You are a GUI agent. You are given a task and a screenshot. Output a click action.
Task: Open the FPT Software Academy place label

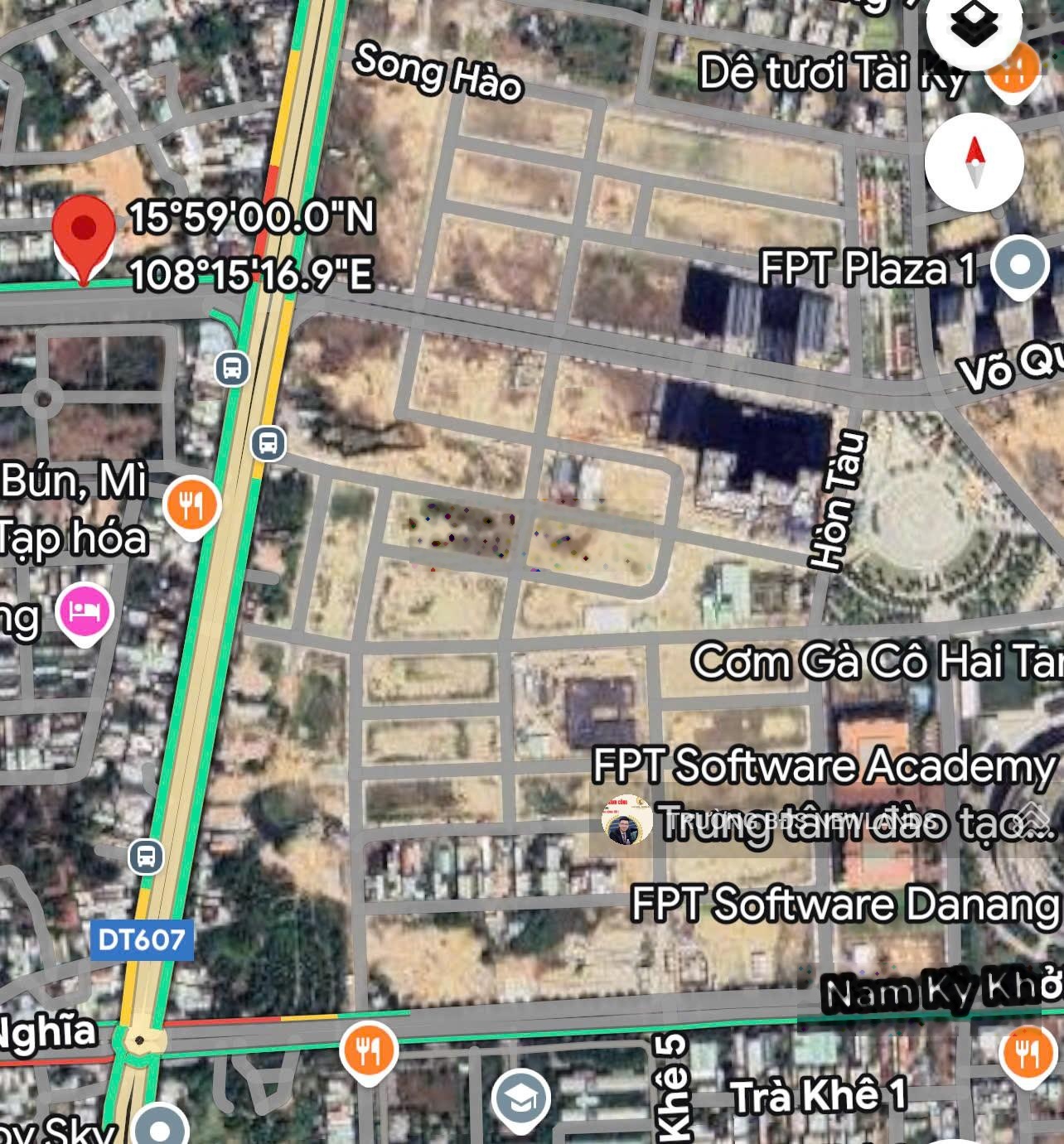[823, 765]
